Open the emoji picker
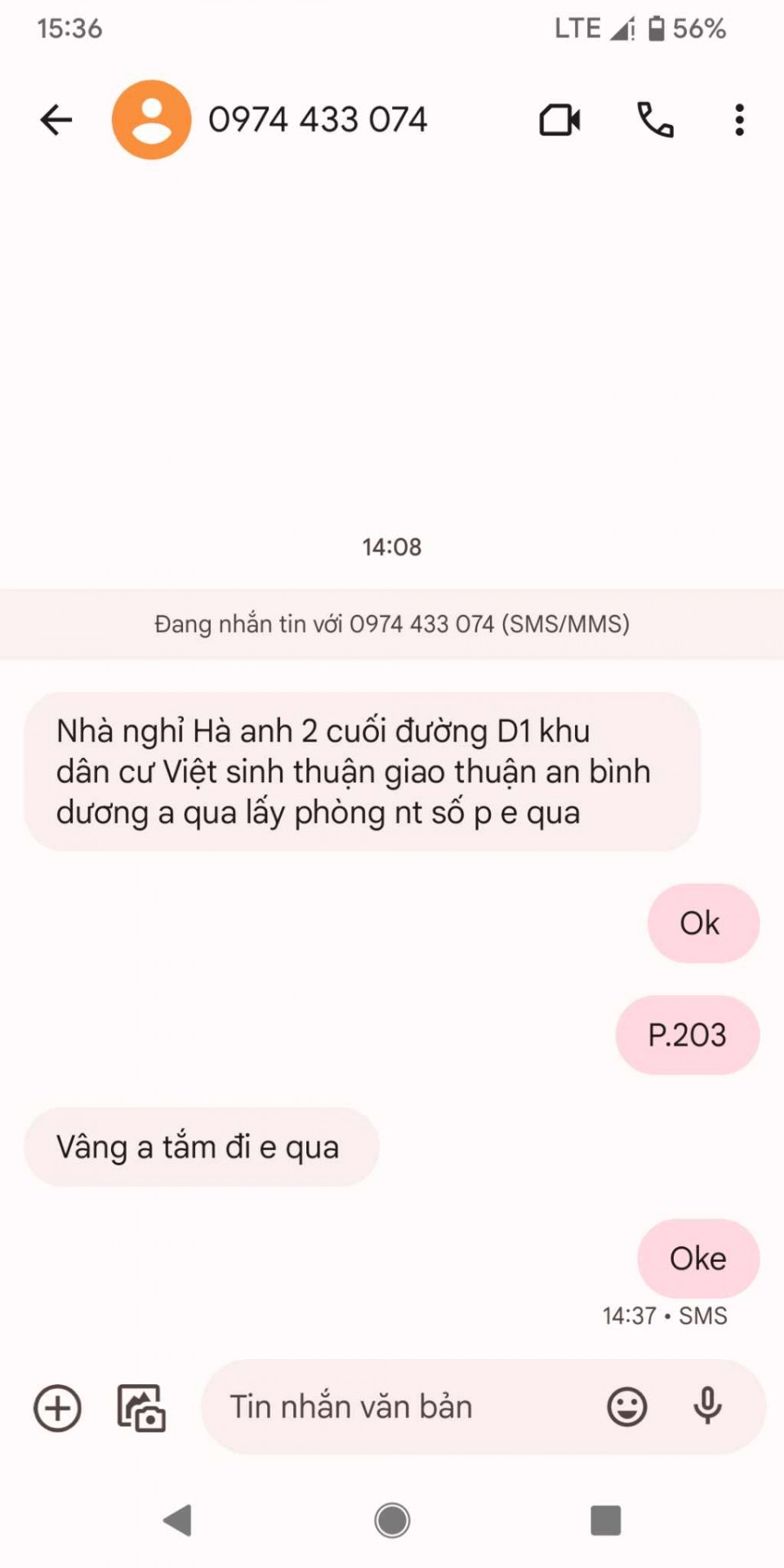 627,1407
